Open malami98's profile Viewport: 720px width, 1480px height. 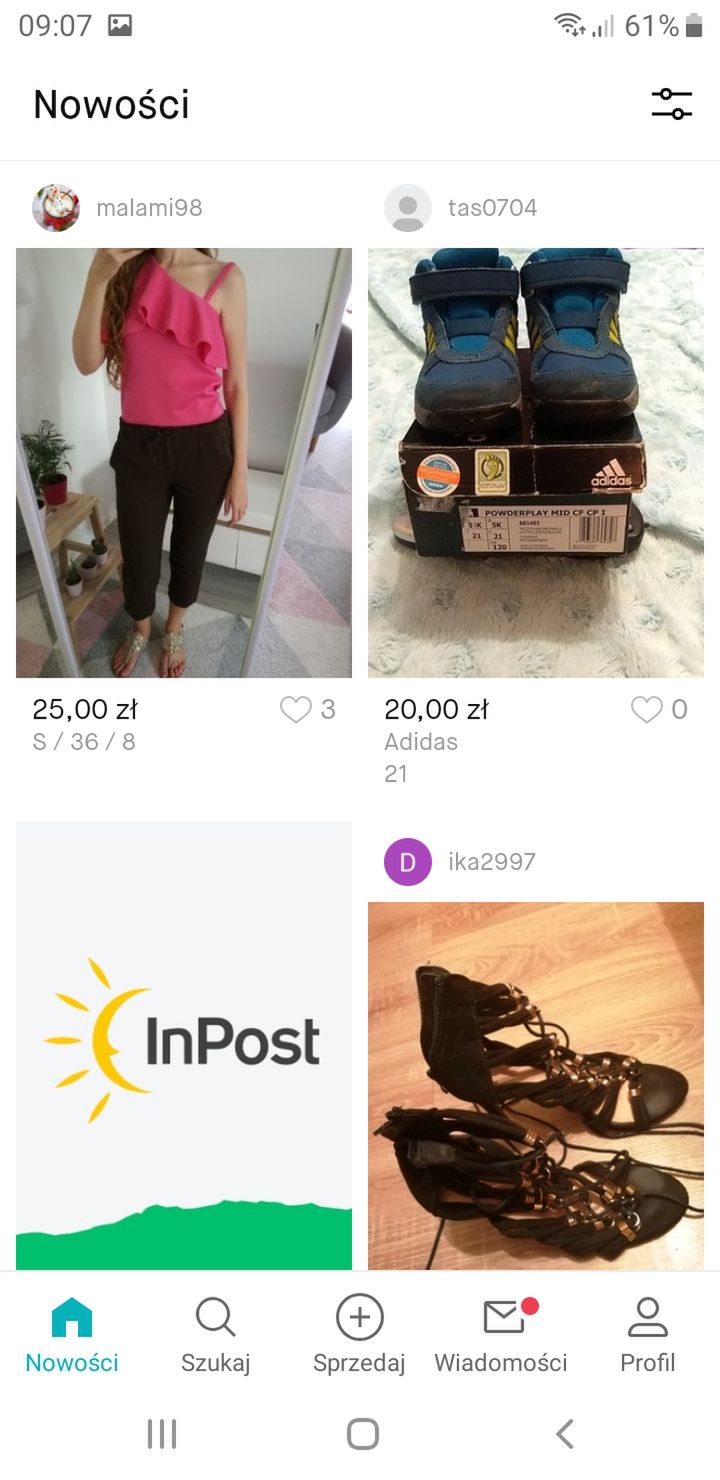click(118, 208)
